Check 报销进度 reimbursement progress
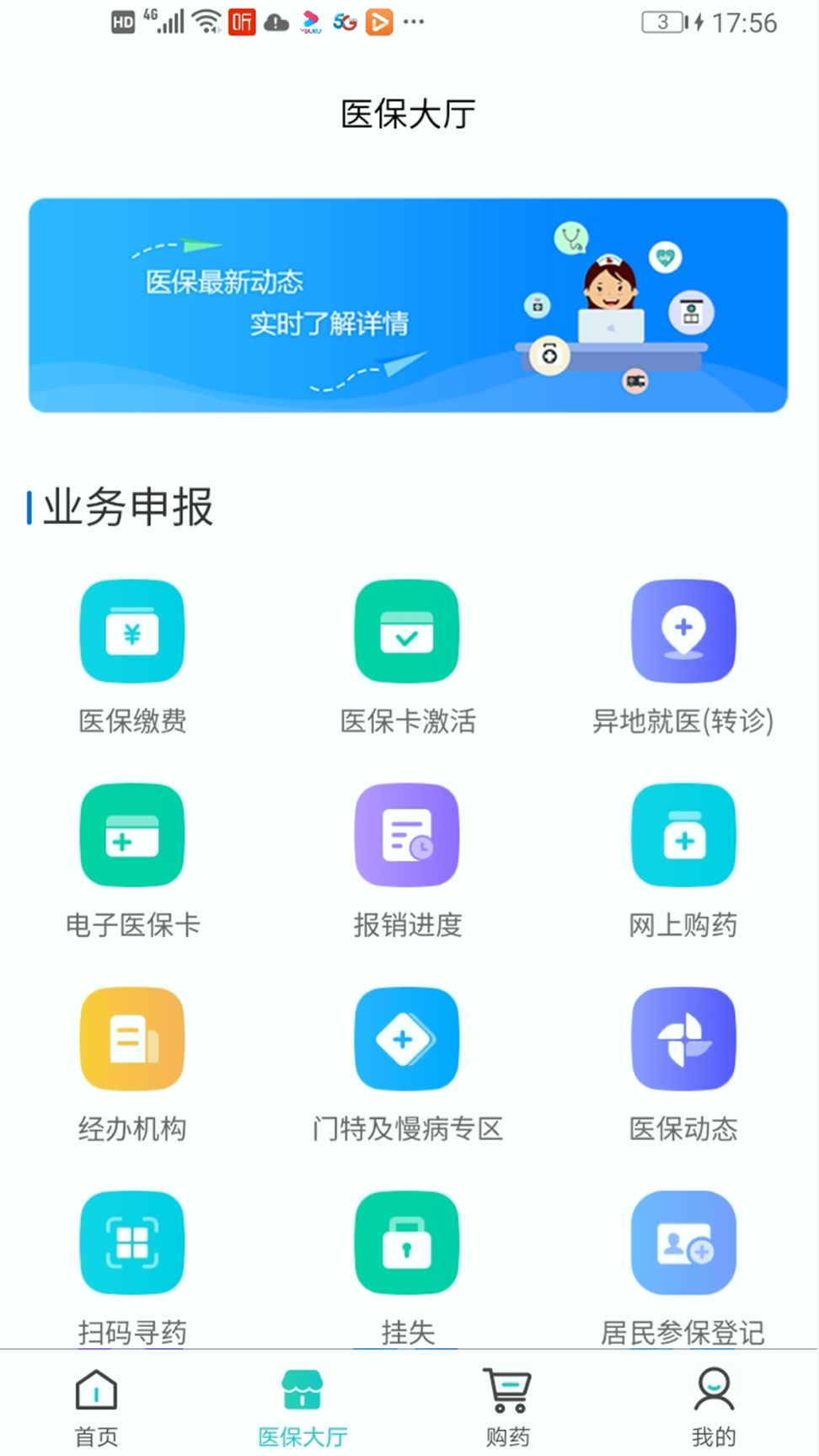Viewport: 819px width, 1456px height. (x=407, y=835)
